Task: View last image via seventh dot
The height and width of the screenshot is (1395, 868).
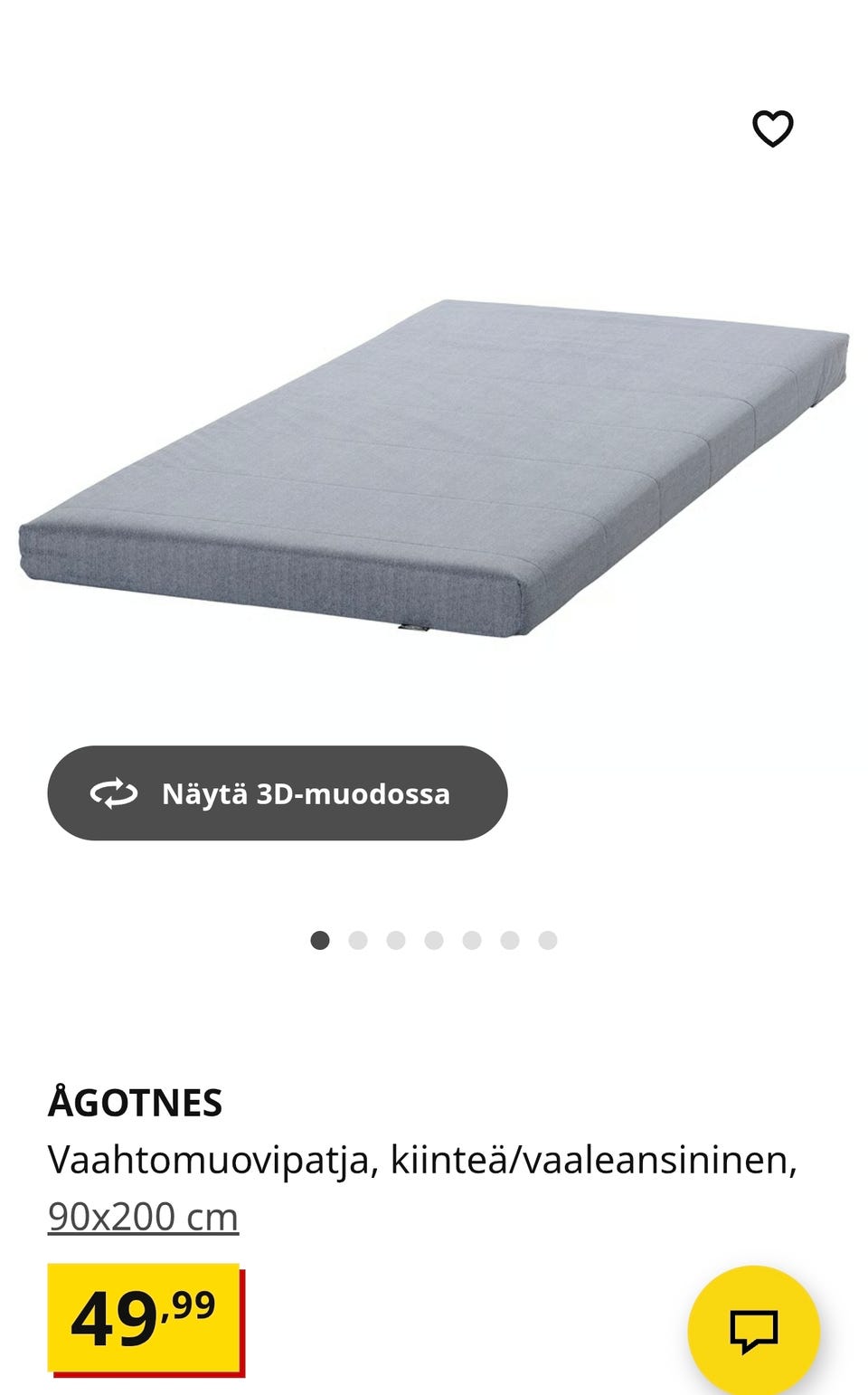Action: pos(548,941)
